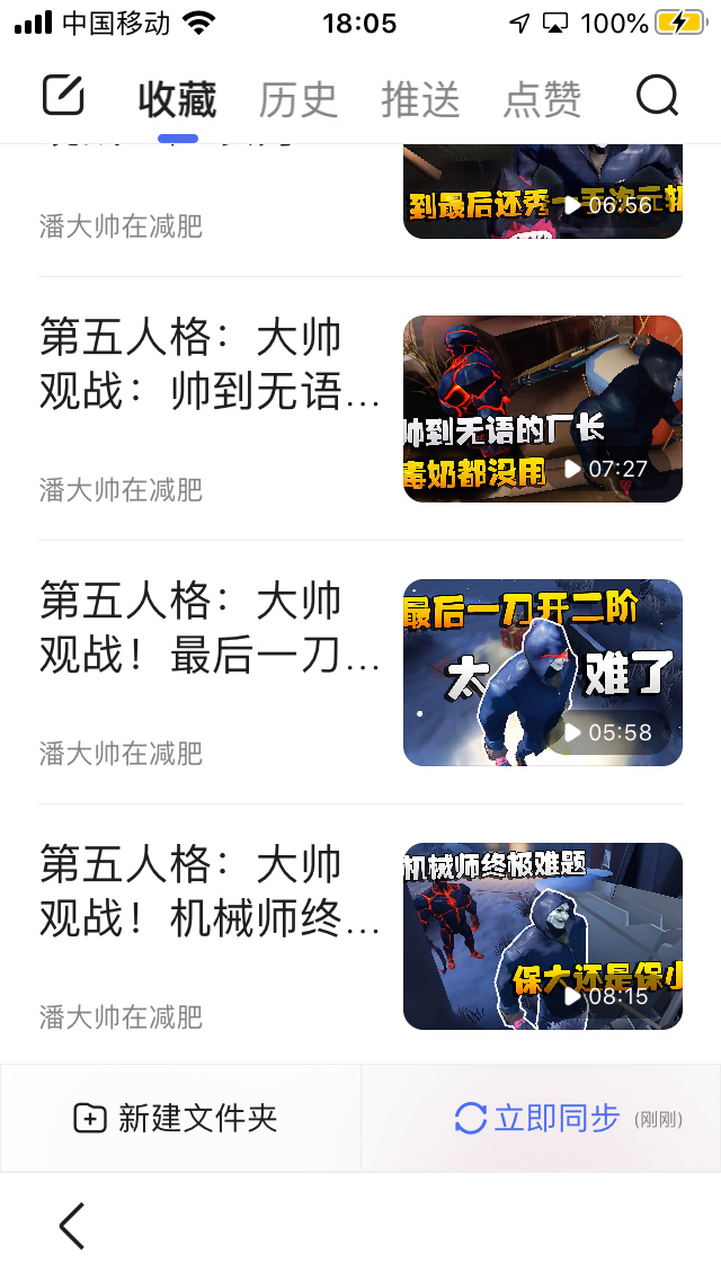Tap the 最后一刀开二阶 video thumbnail
The height and width of the screenshot is (1280, 721).
(542, 672)
